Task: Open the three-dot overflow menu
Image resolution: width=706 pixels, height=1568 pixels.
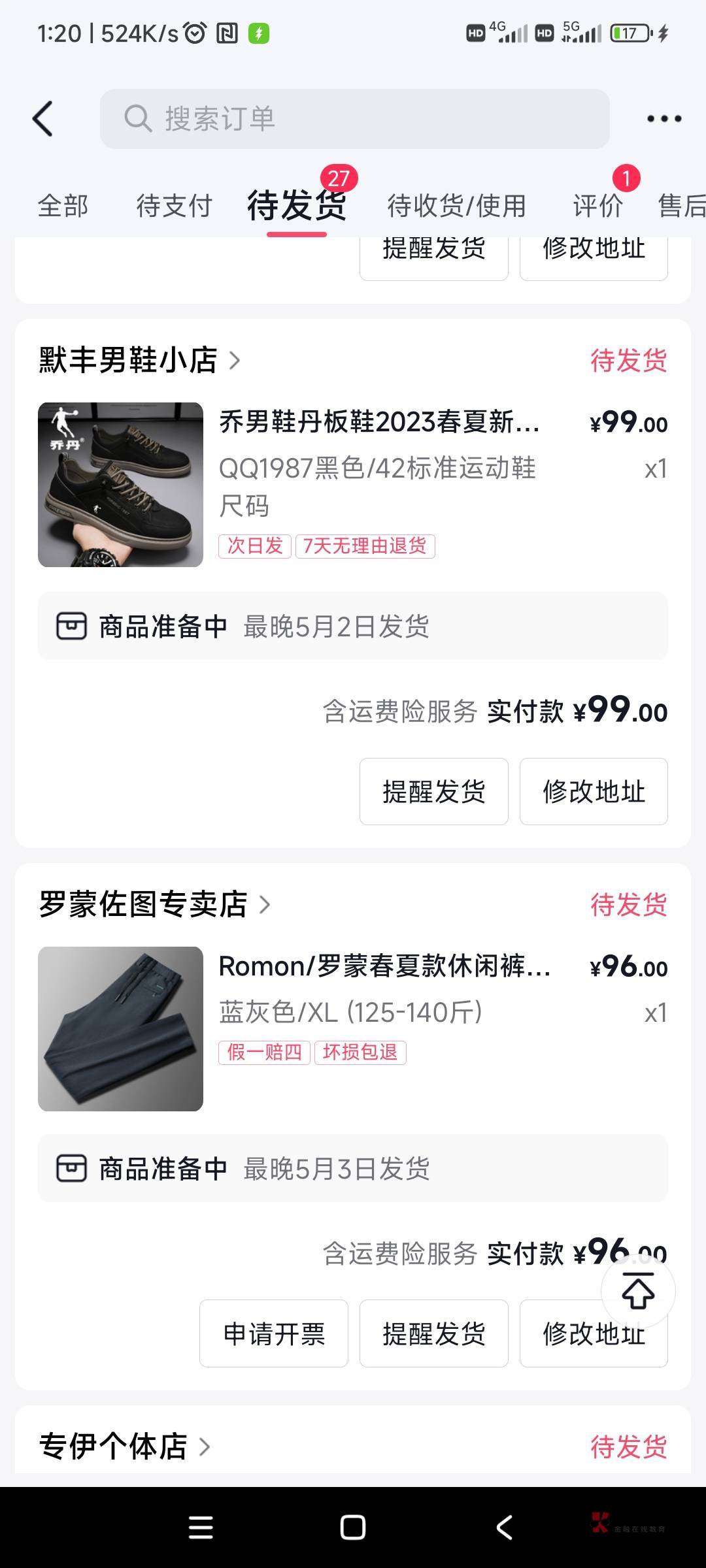Action: point(664,119)
